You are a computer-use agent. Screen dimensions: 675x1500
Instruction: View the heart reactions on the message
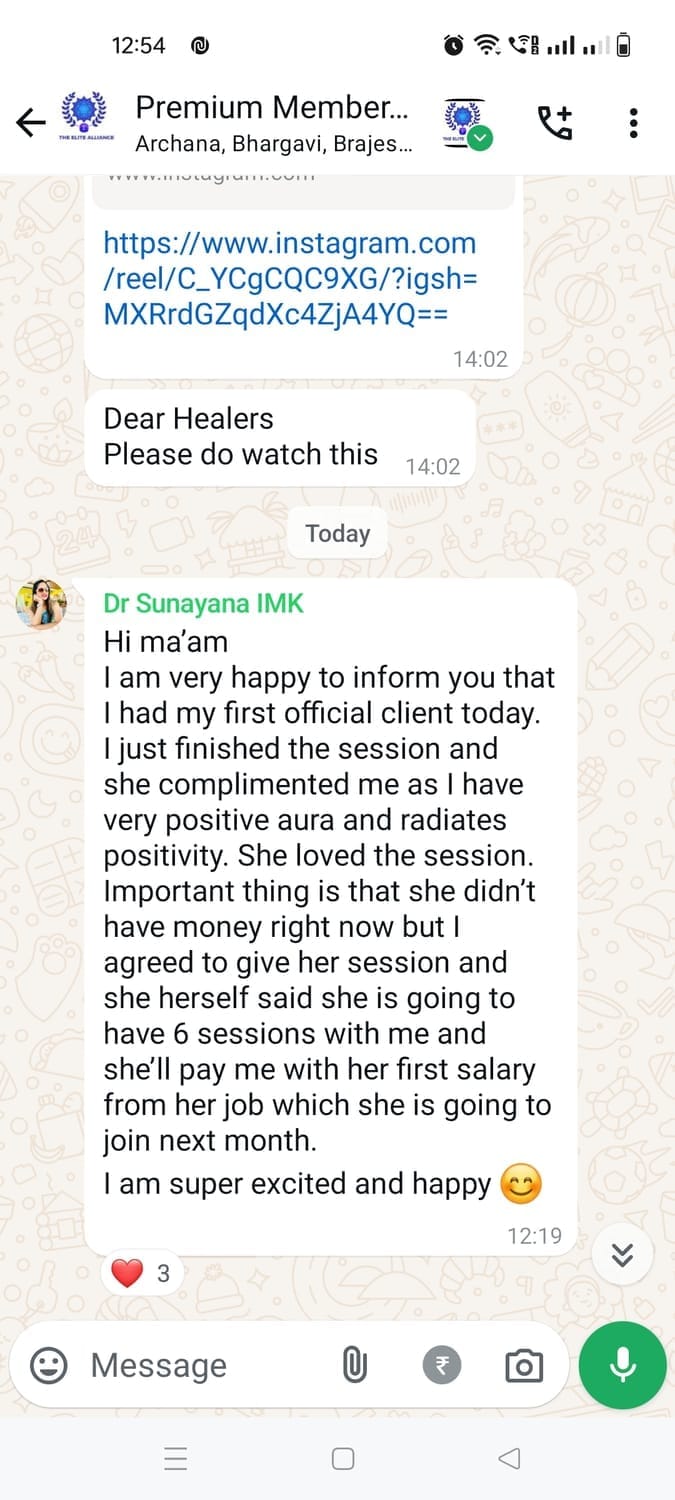click(141, 1274)
